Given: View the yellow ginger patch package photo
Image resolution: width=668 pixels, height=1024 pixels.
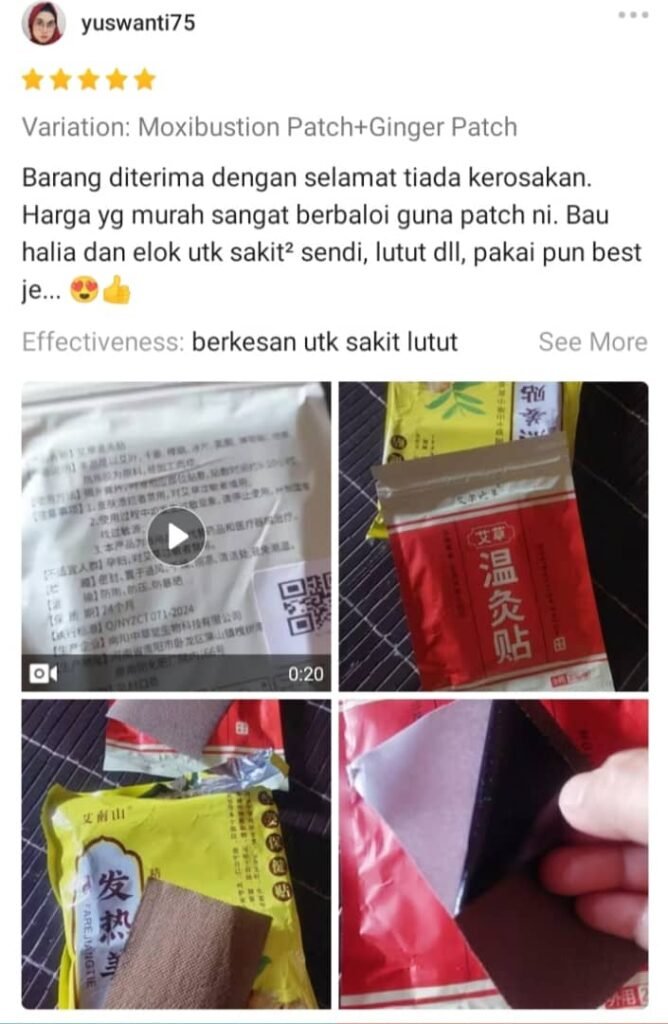Looking at the screenshot, I should tap(176, 854).
